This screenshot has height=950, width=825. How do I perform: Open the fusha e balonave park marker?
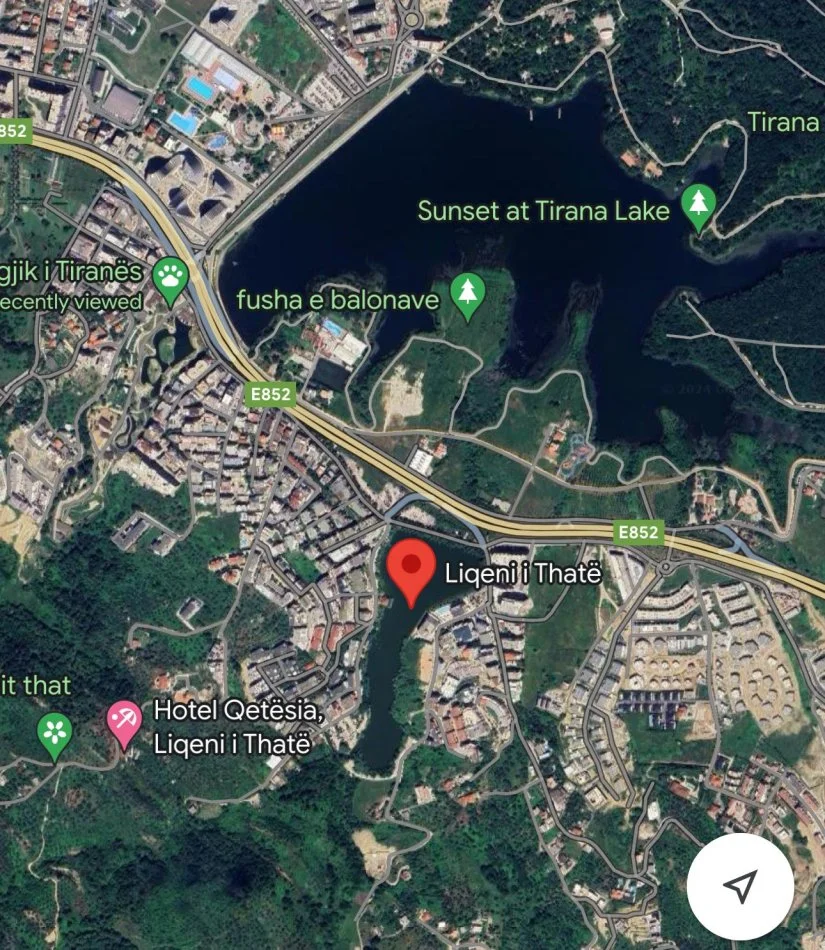[467, 294]
